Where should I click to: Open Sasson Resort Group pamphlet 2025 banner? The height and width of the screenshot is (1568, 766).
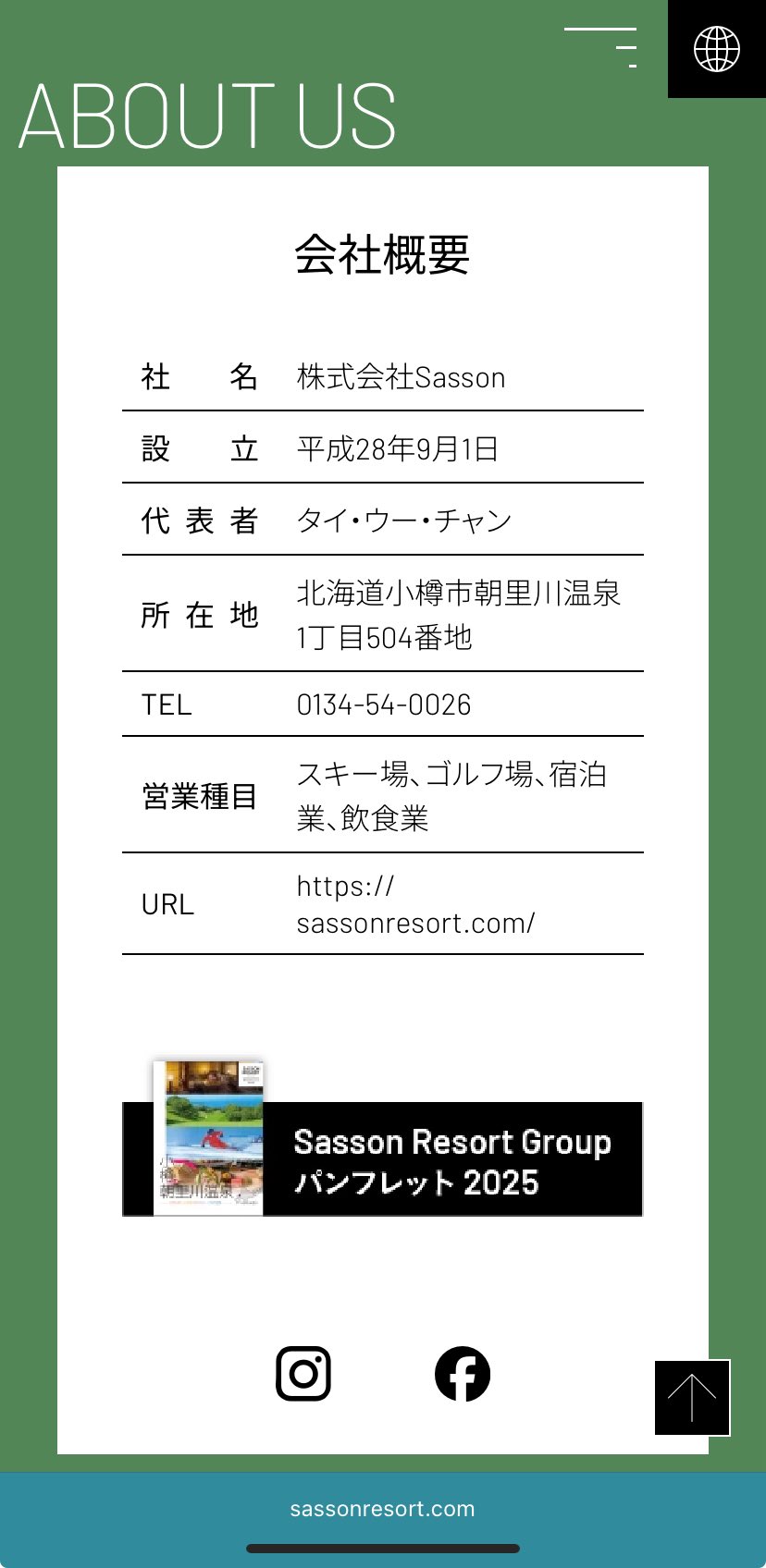tap(383, 1158)
